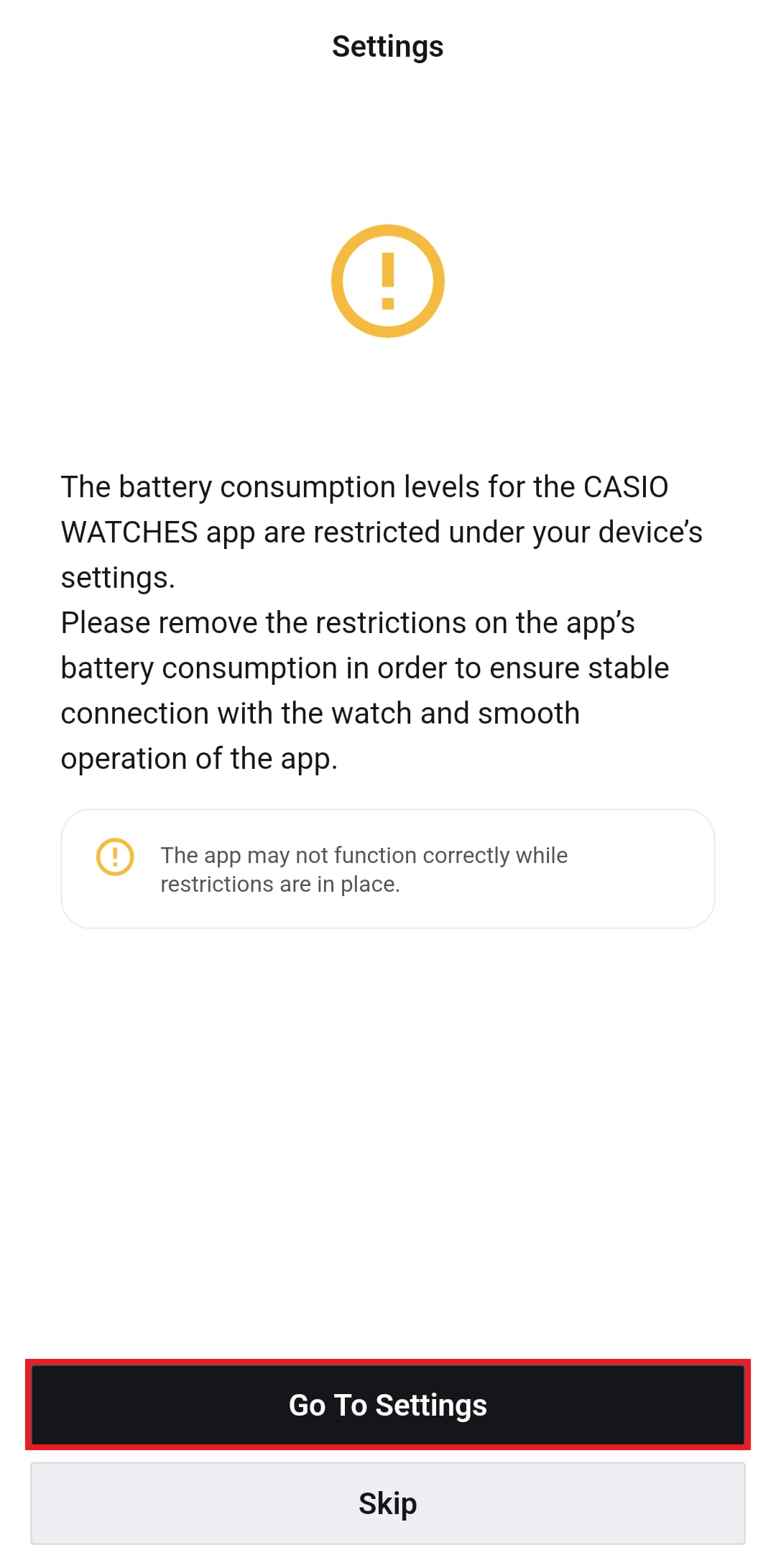Tap the Go To Settings button
The height and width of the screenshot is (1568, 776).
pyautogui.click(x=388, y=1405)
